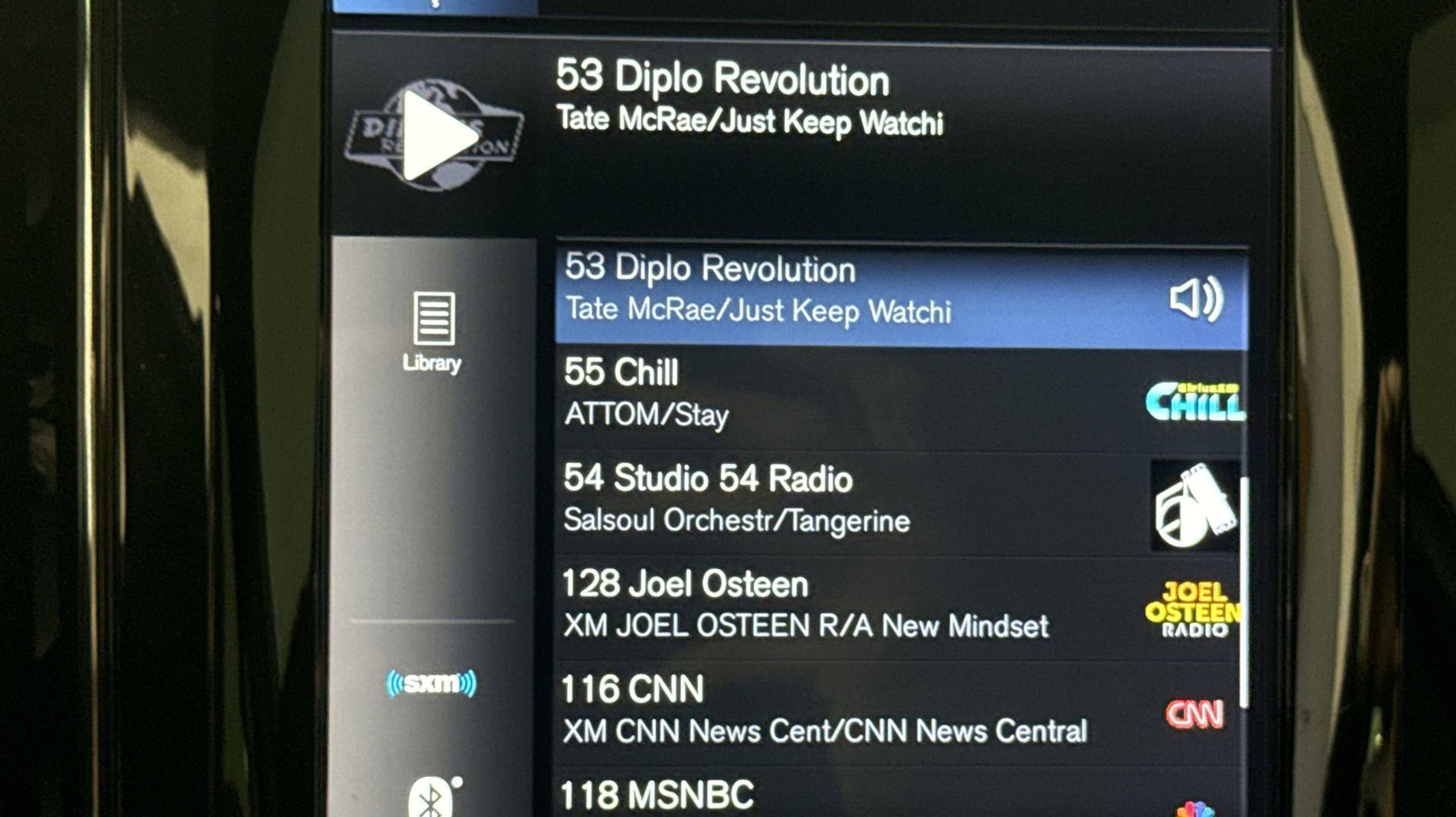Tap the play button on Diplo Revolution

434,136
